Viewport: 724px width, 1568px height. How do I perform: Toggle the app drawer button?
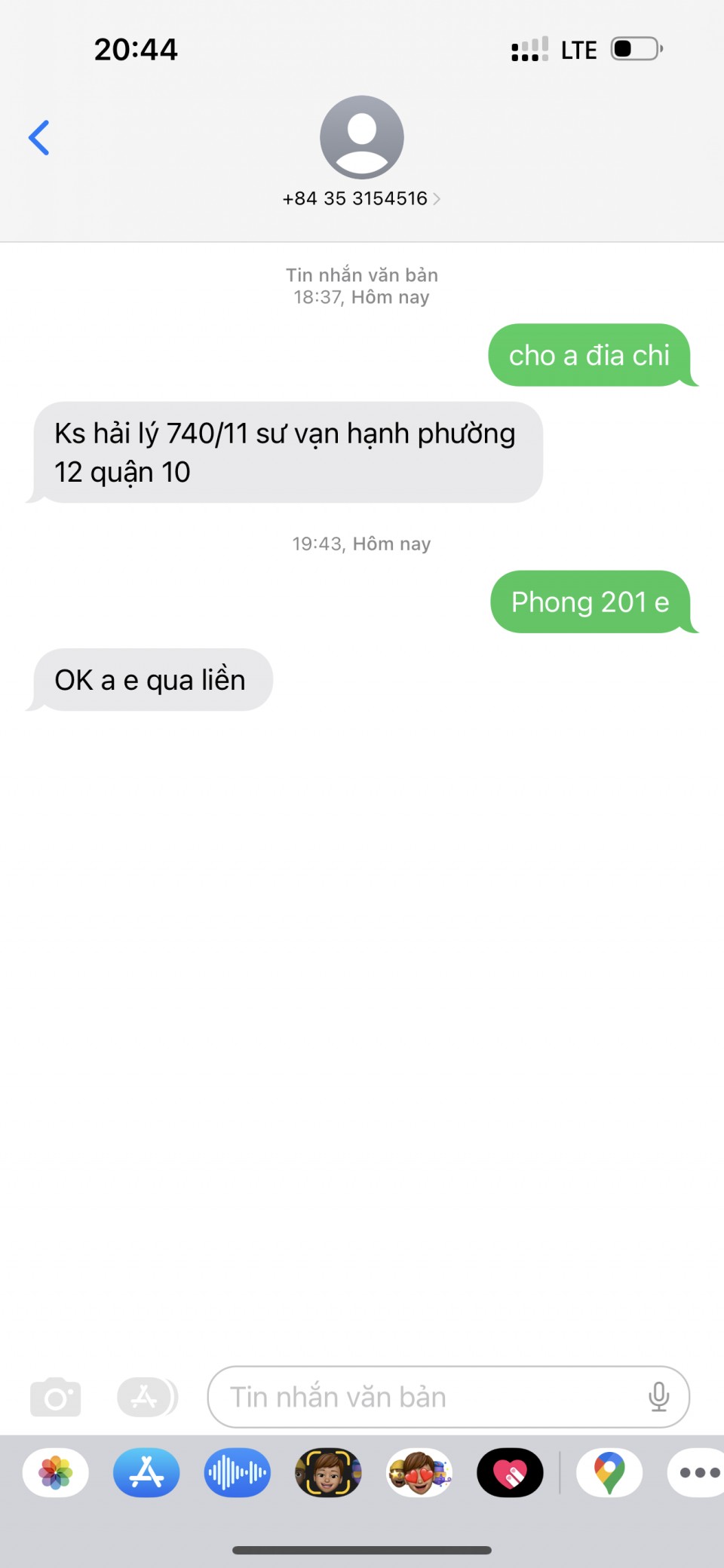pyautogui.click(x=146, y=1397)
